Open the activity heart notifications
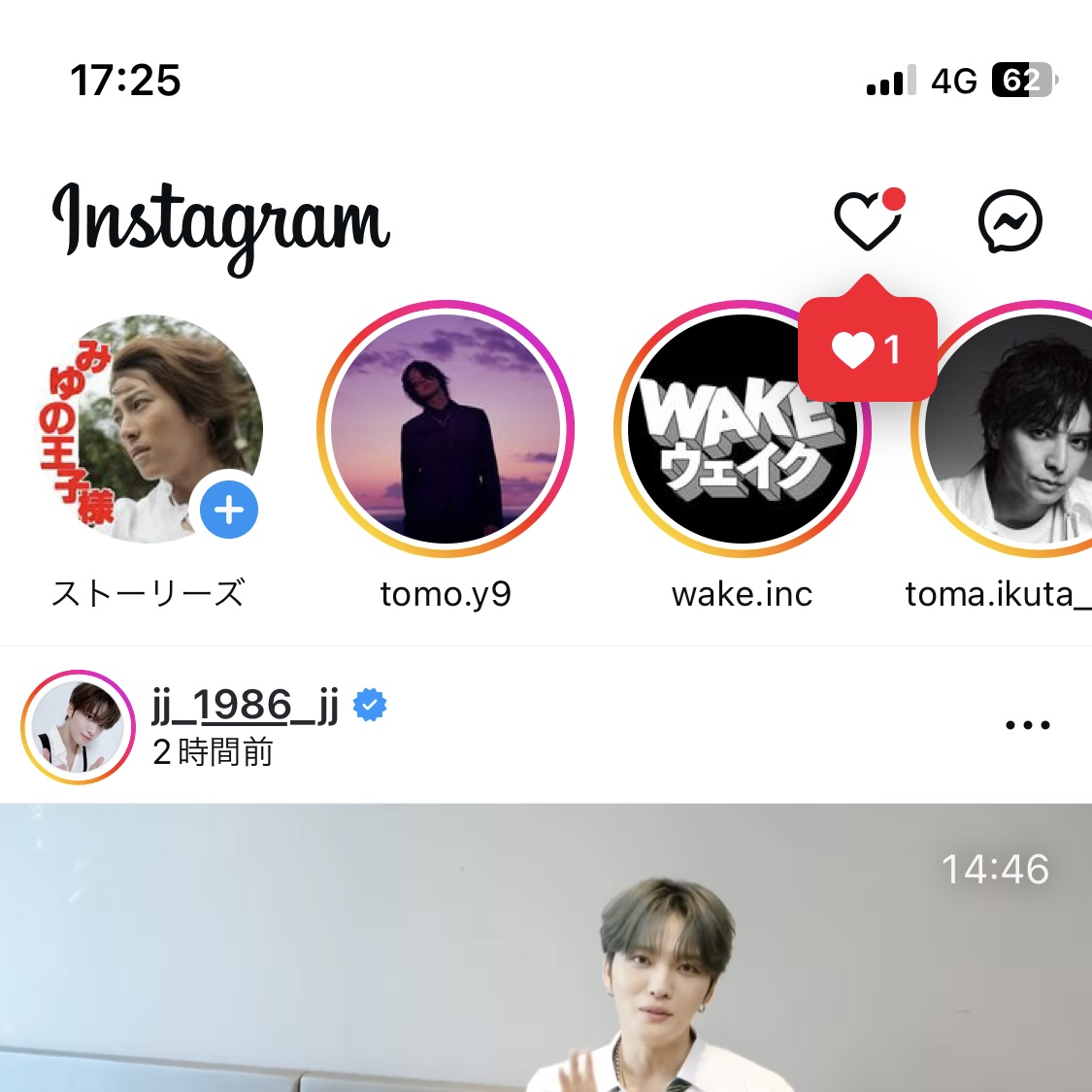Viewport: 1092px width, 1092px height. (x=867, y=220)
